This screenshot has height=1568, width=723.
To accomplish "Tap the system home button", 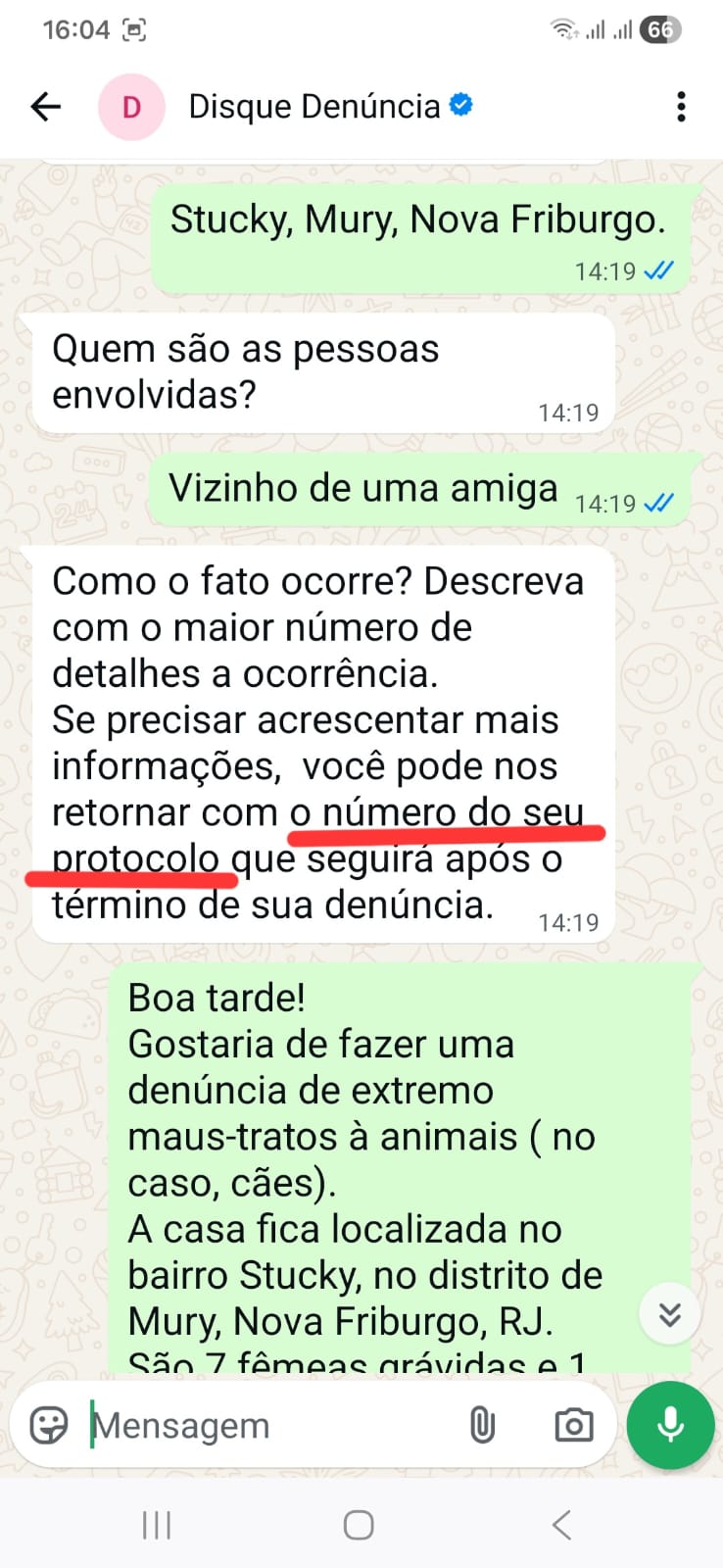I will tap(359, 1525).
